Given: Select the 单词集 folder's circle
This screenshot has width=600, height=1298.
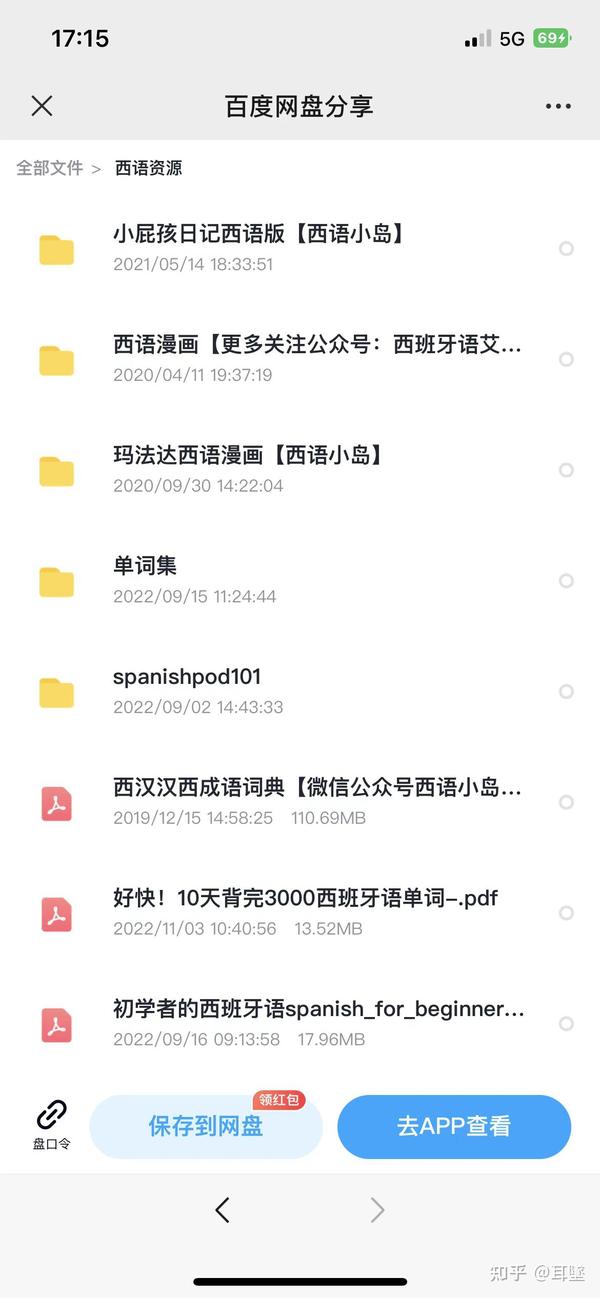Looking at the screenshot, I should point(566,581).
